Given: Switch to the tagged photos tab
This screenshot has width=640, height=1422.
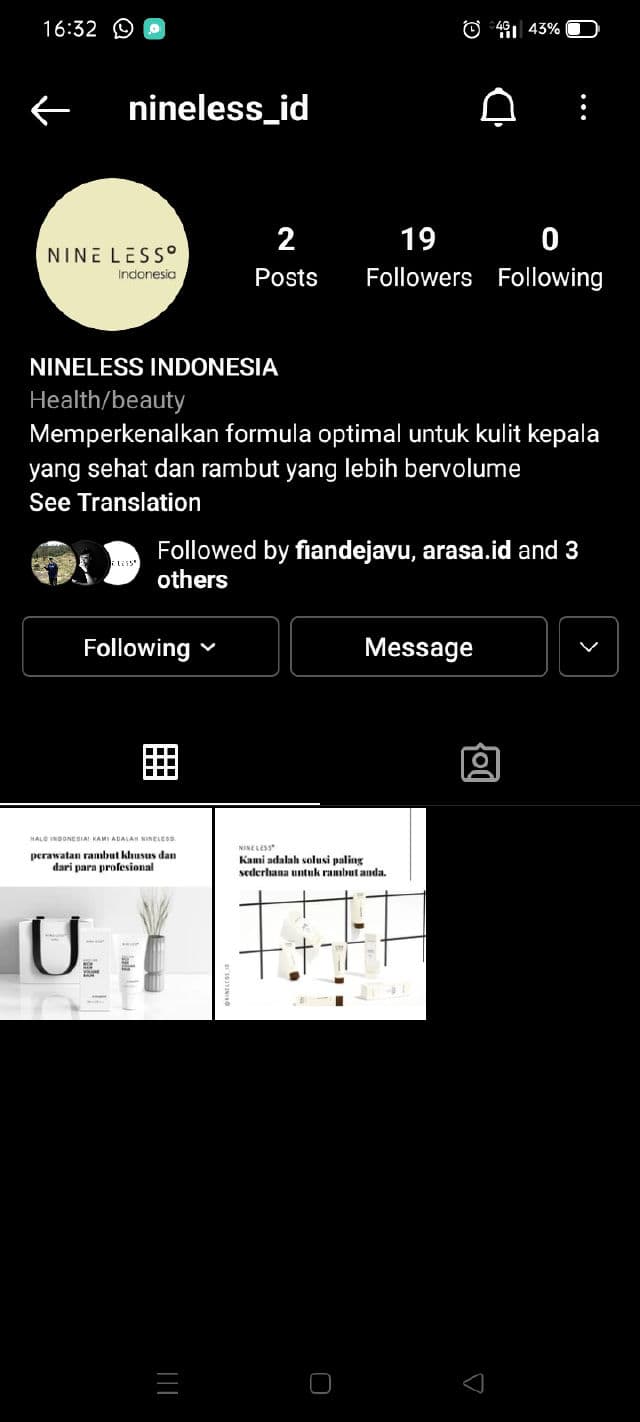Looking at the screenshot, I should click(x=480, y=762).
